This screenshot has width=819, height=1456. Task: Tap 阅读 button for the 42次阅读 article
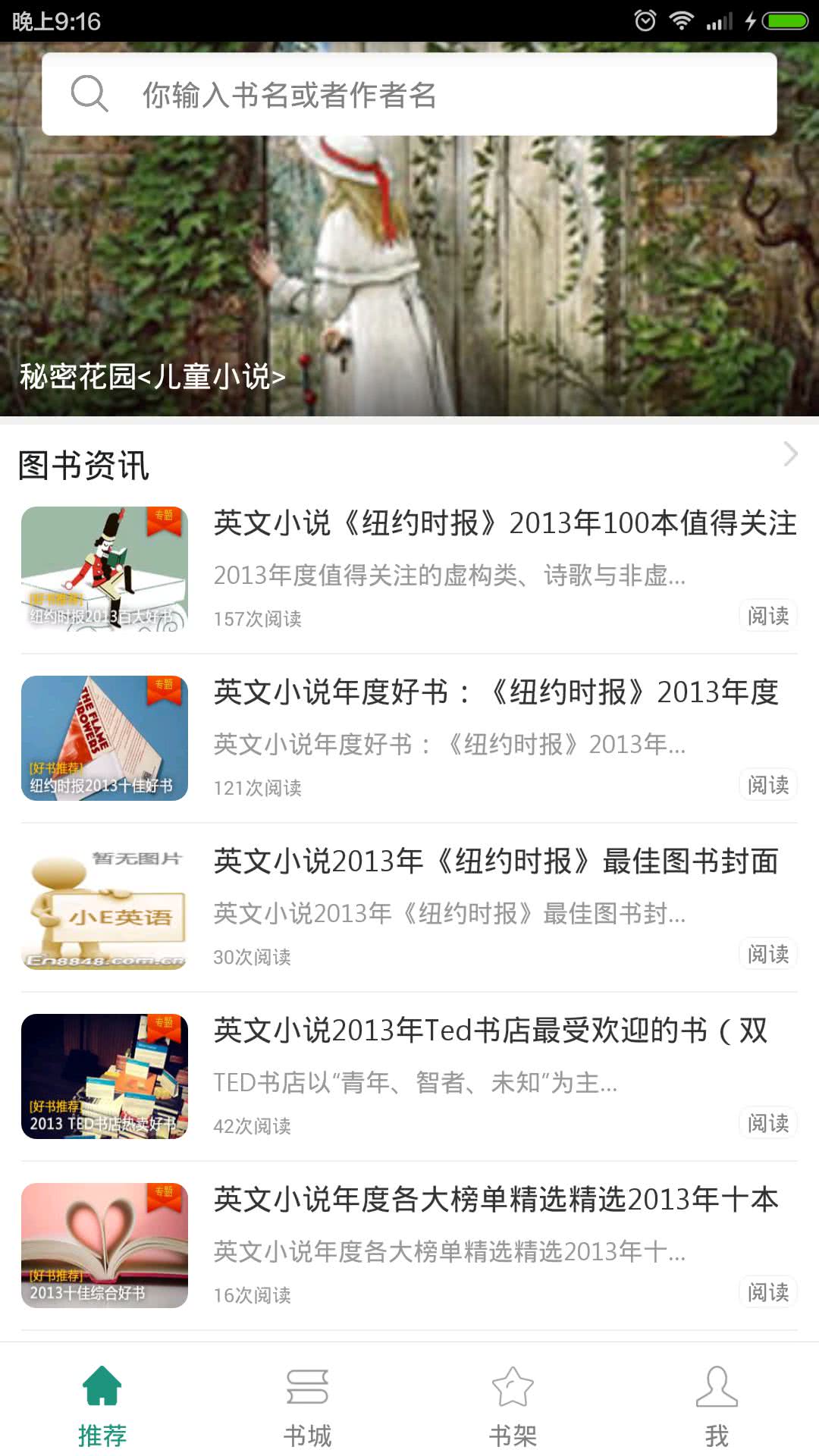[767, 1123]
